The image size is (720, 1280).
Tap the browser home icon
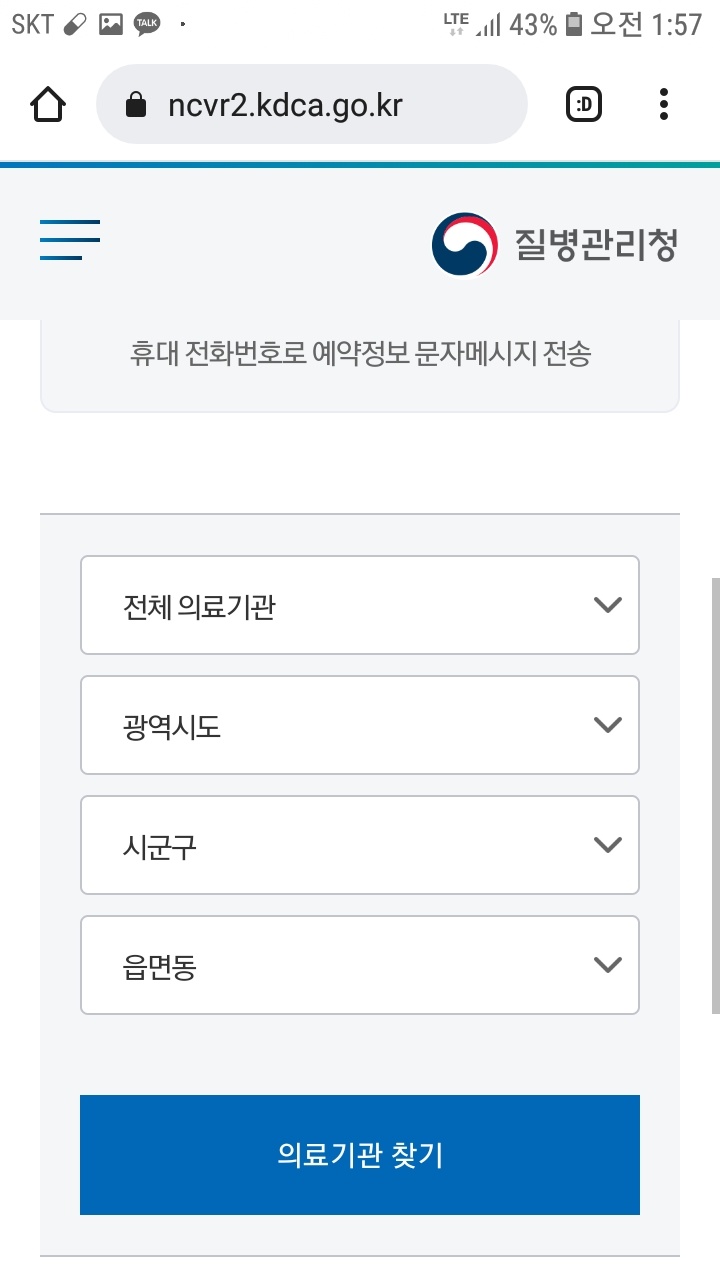[47, 103]
